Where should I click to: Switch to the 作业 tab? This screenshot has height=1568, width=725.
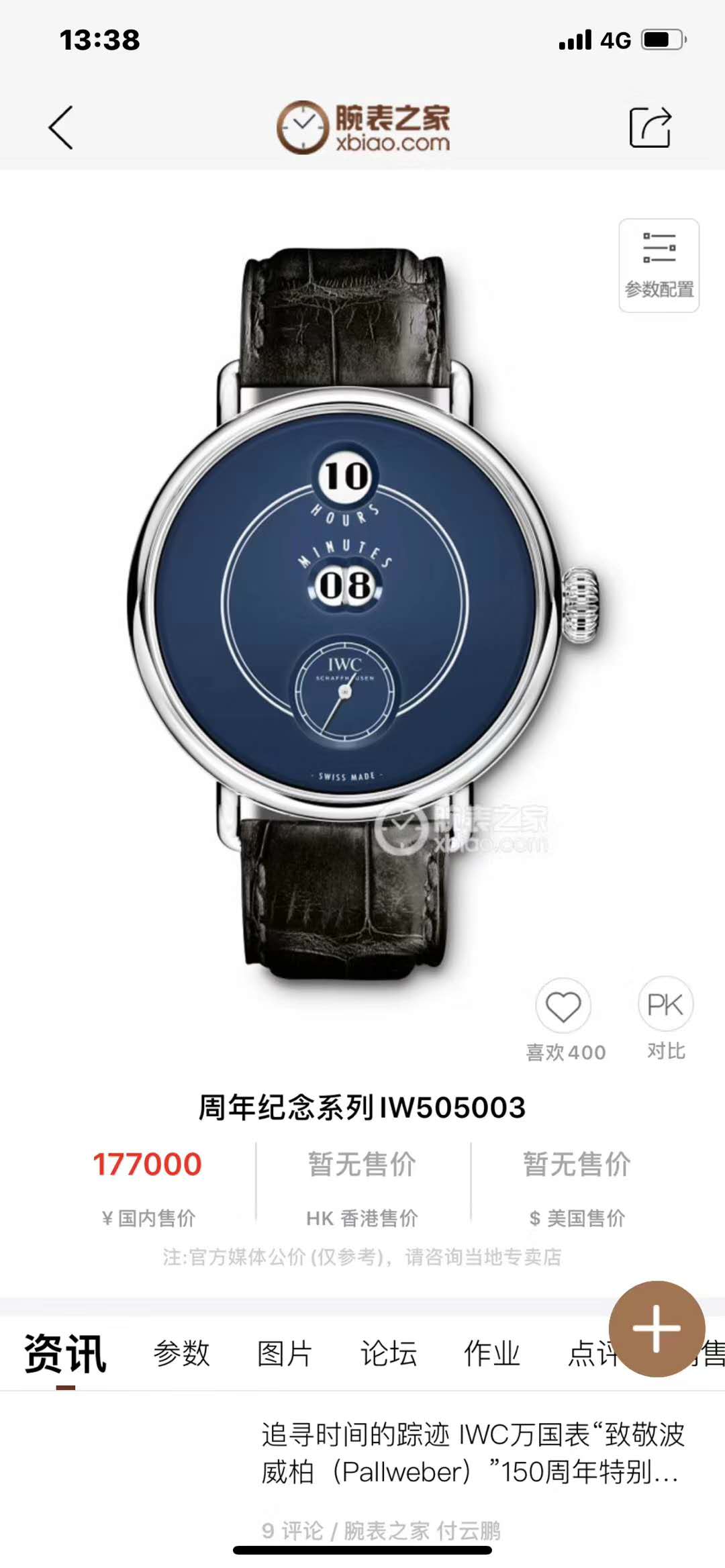click(492, 1353)
